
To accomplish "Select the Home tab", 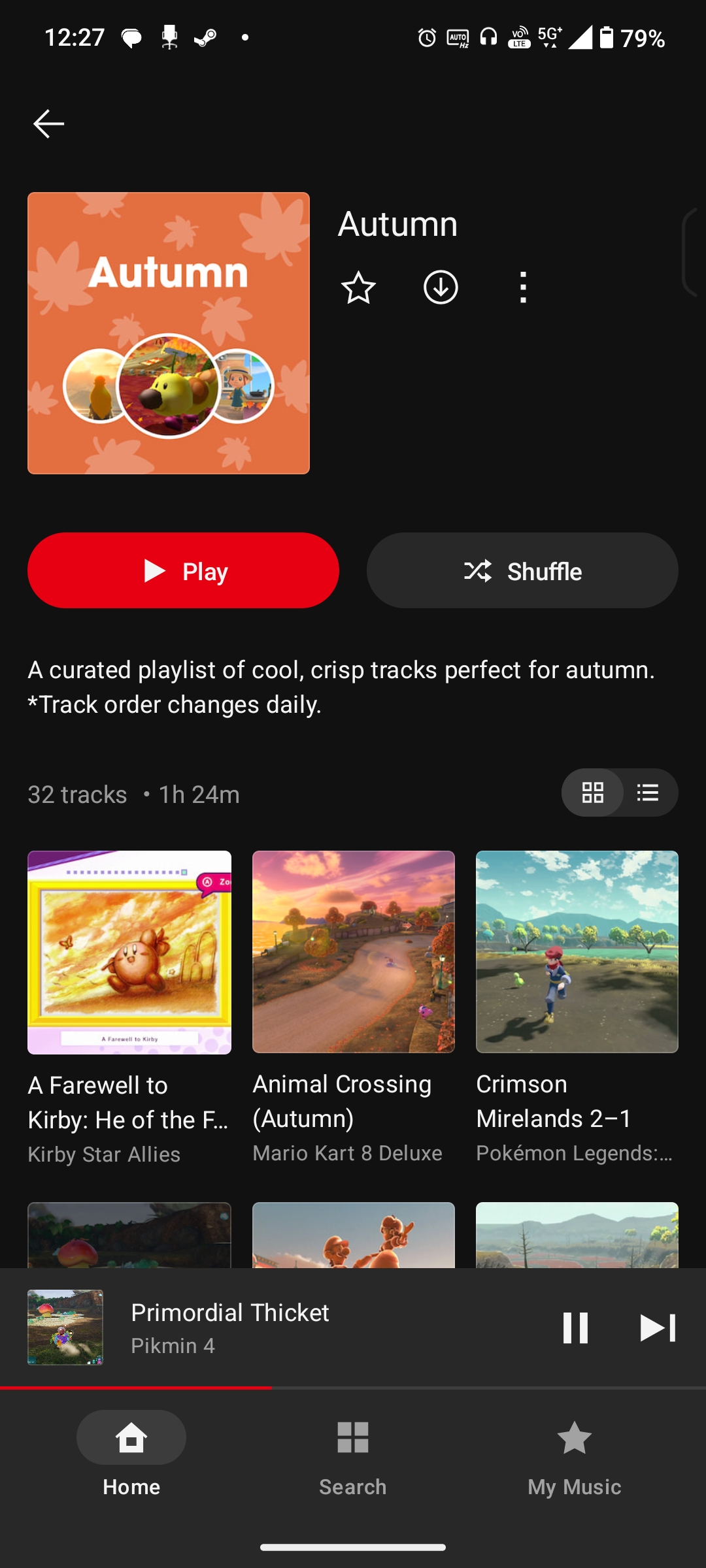I will (131, 1452).
